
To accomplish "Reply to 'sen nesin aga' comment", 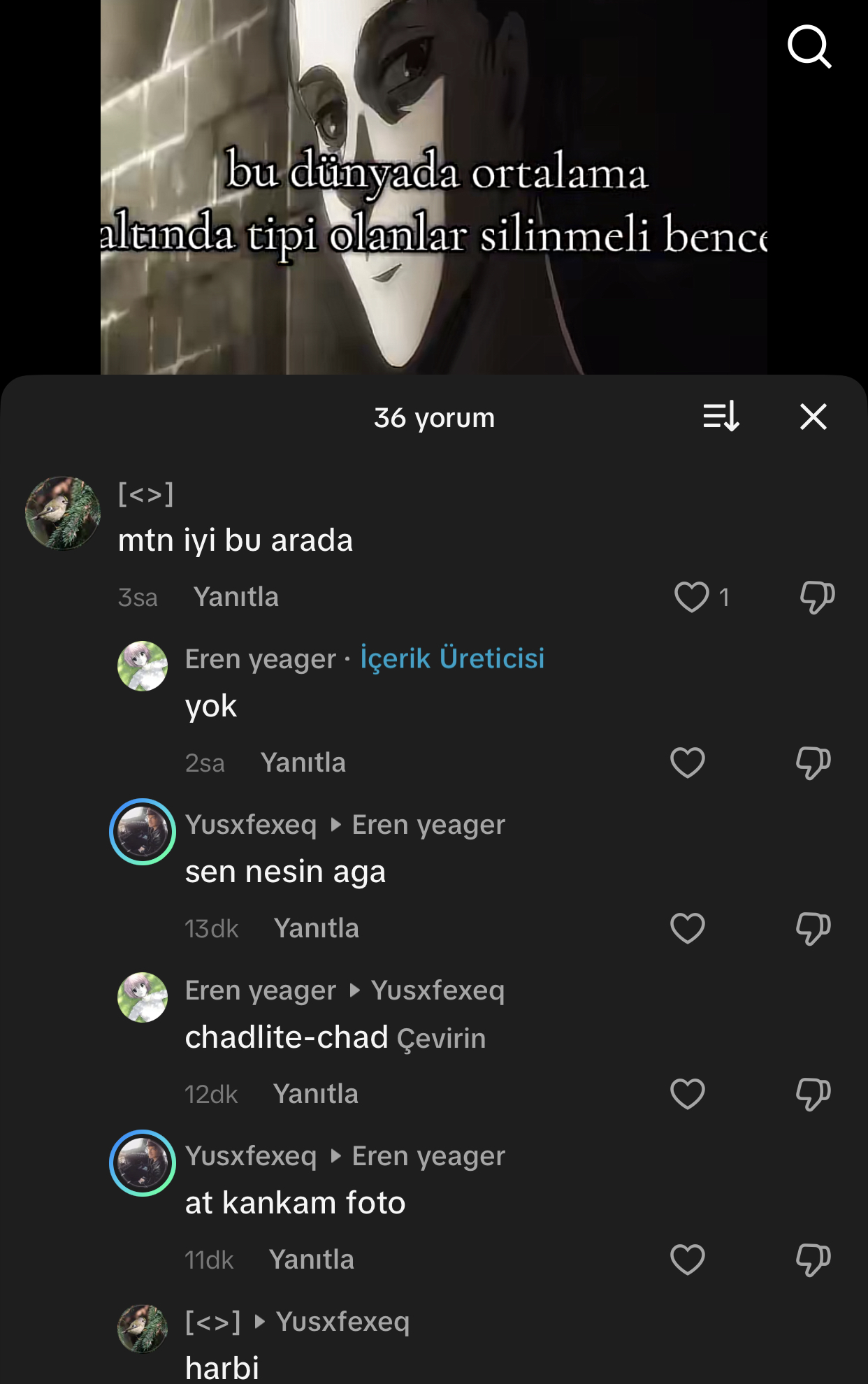I will 316,928.
